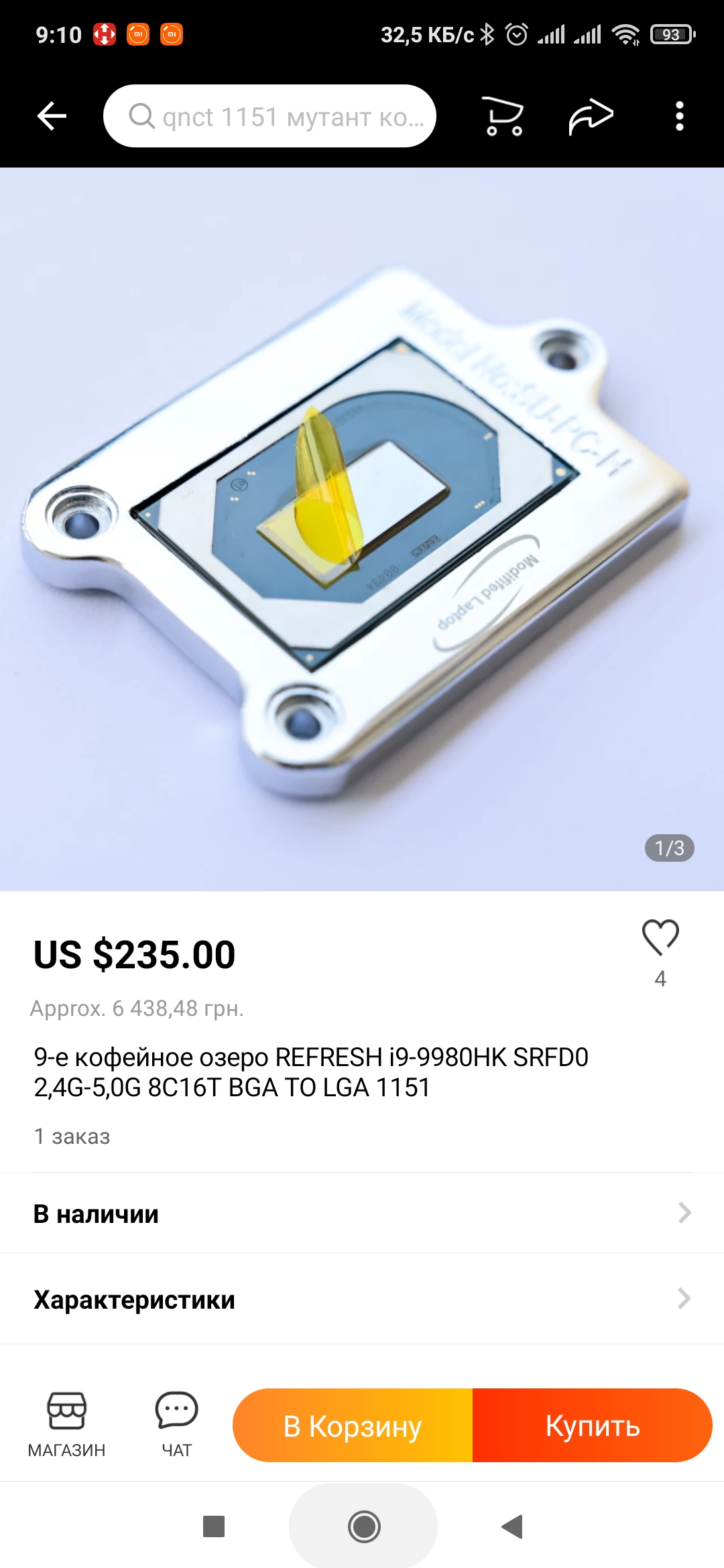This screenshot has width=724, height=1568.
Task: Go back using the top arrow
Action: [52, 116]
